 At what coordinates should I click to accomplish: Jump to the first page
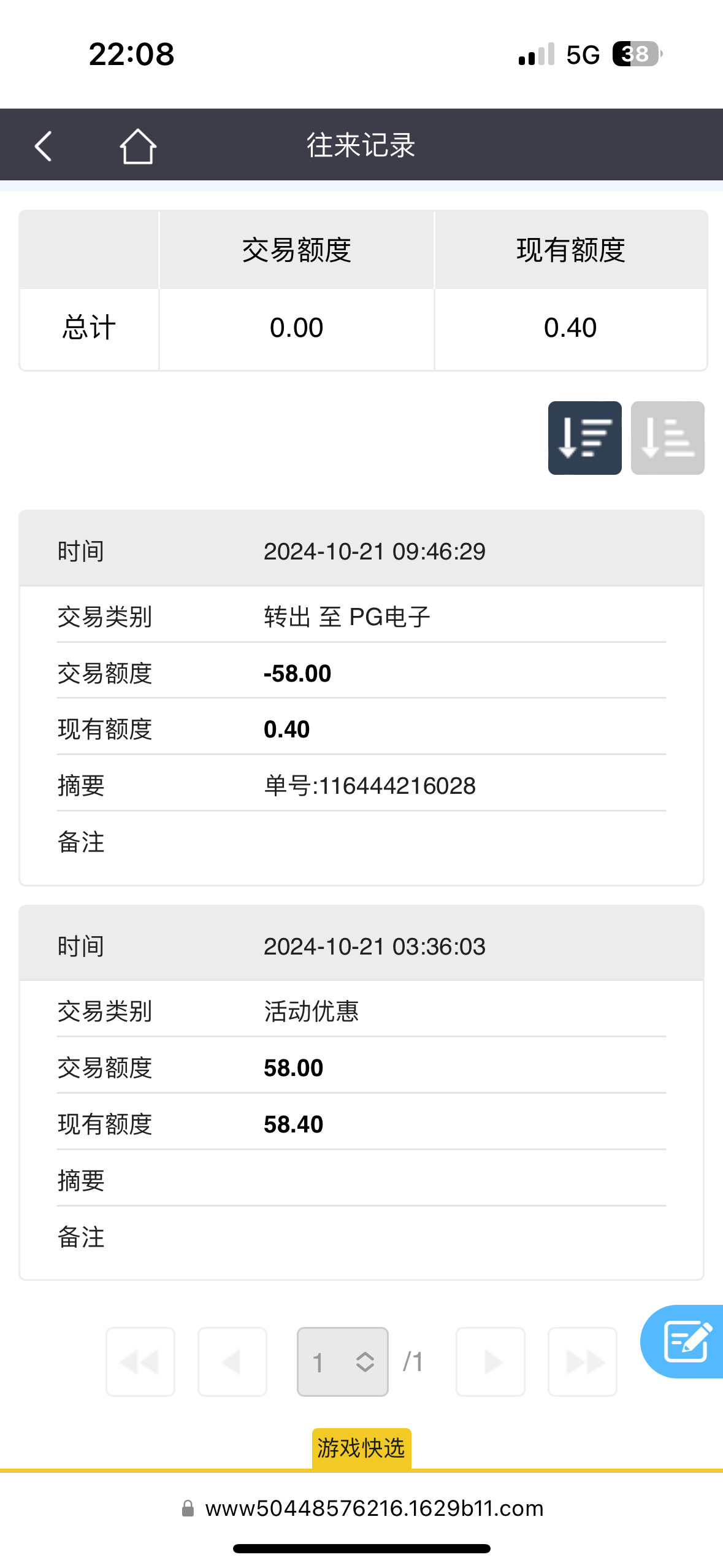click(x=140, y=1362)
